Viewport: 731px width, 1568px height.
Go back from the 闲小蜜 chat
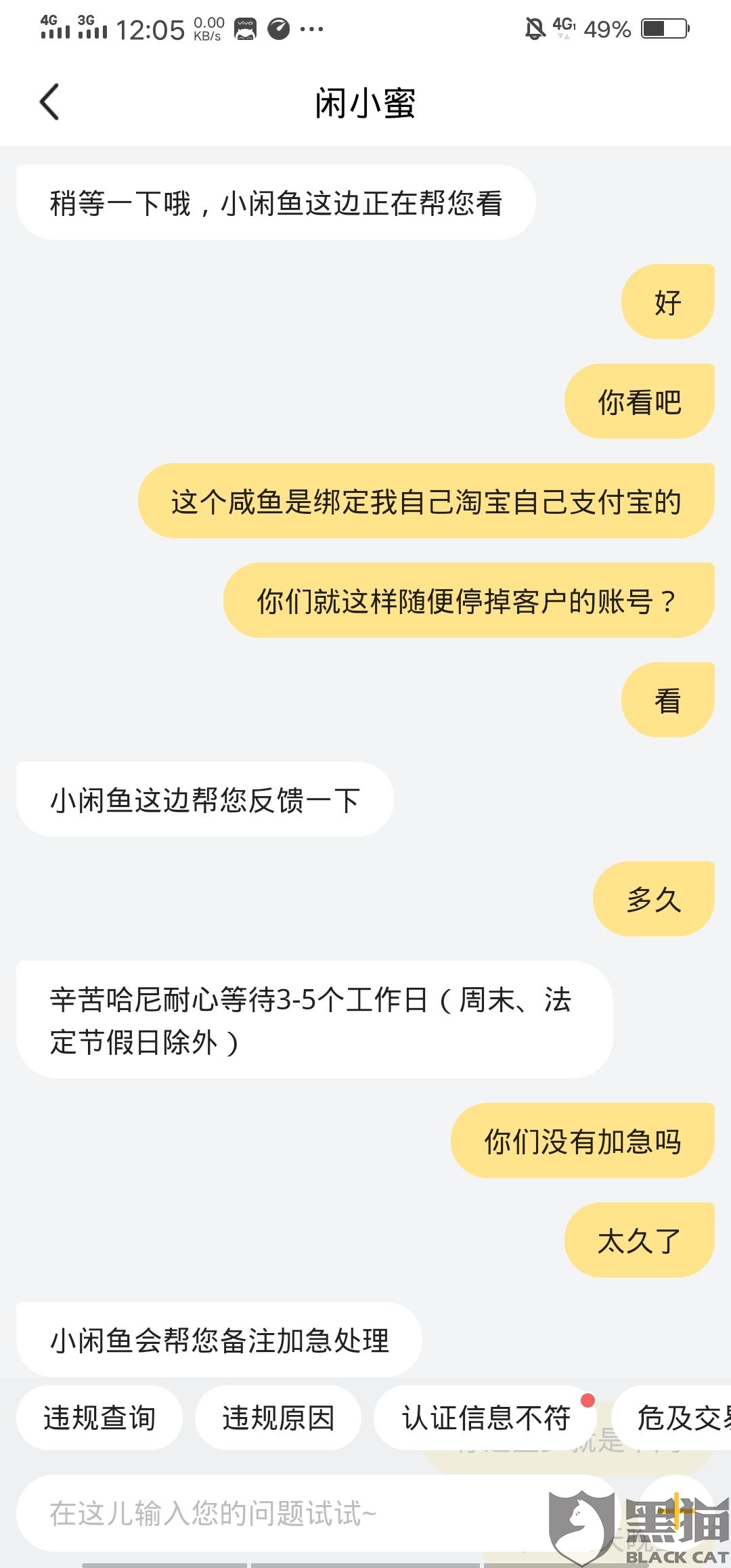click(49, 102)
